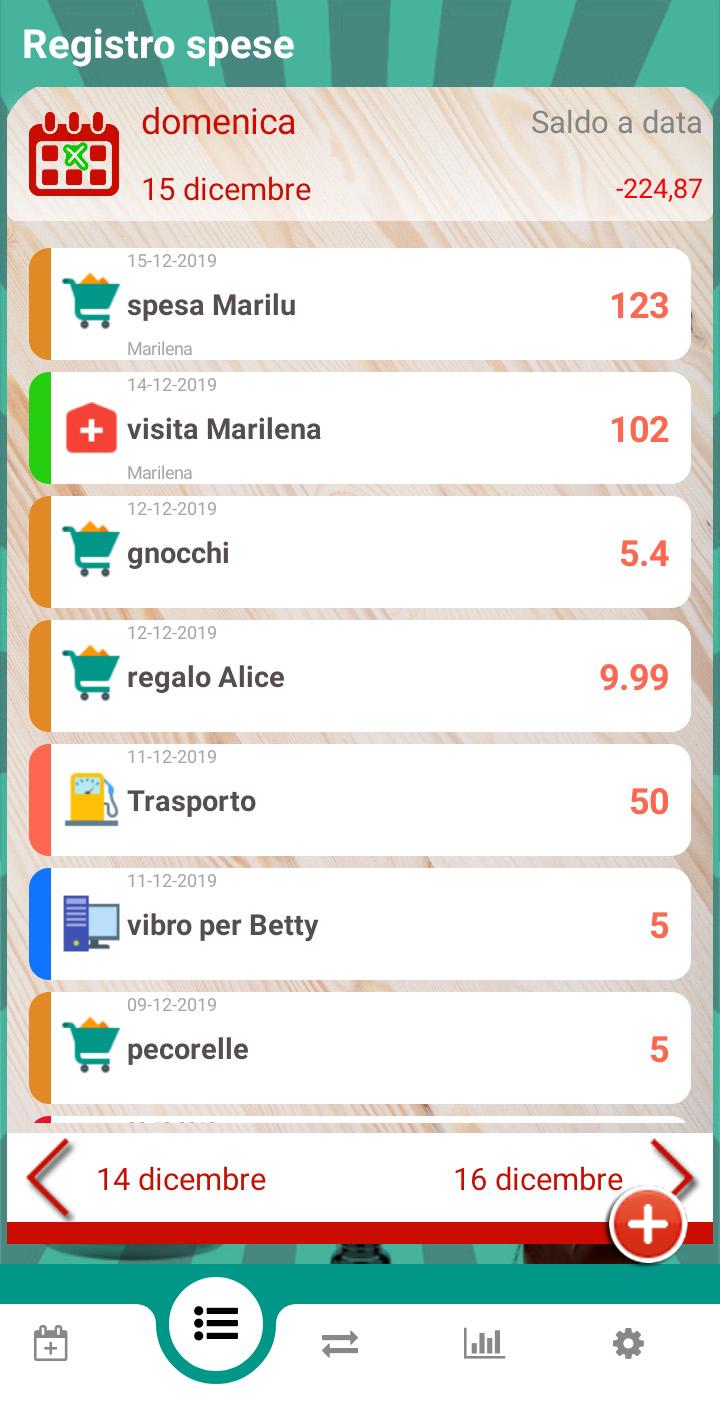Viewport: 720px width, 1416px height.
Task: Open the settings gear tab
Action: point(628,1343)
